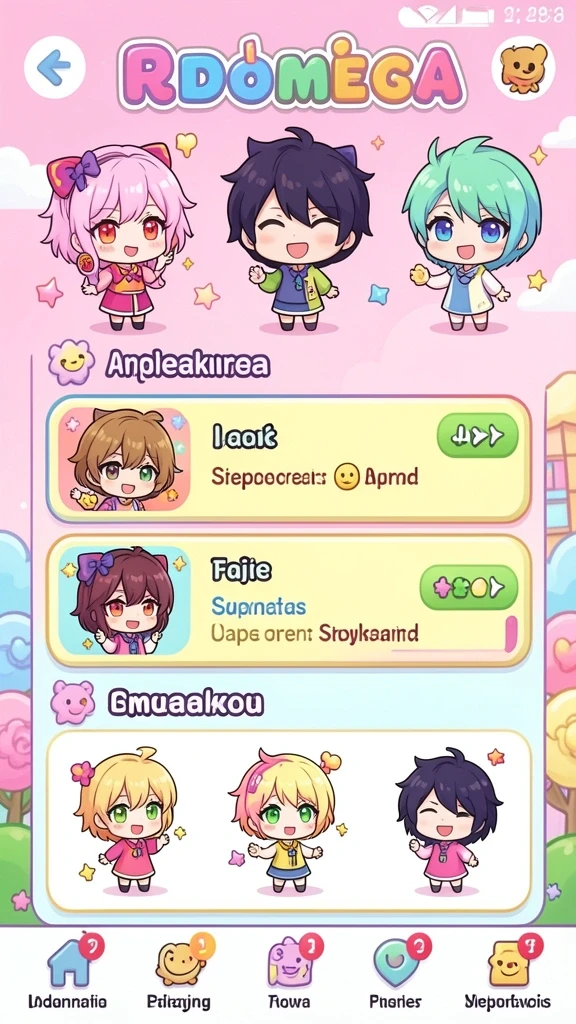Open the Fajie character card
This screenshot has height=1024, width=576.
tap(288, 601)
